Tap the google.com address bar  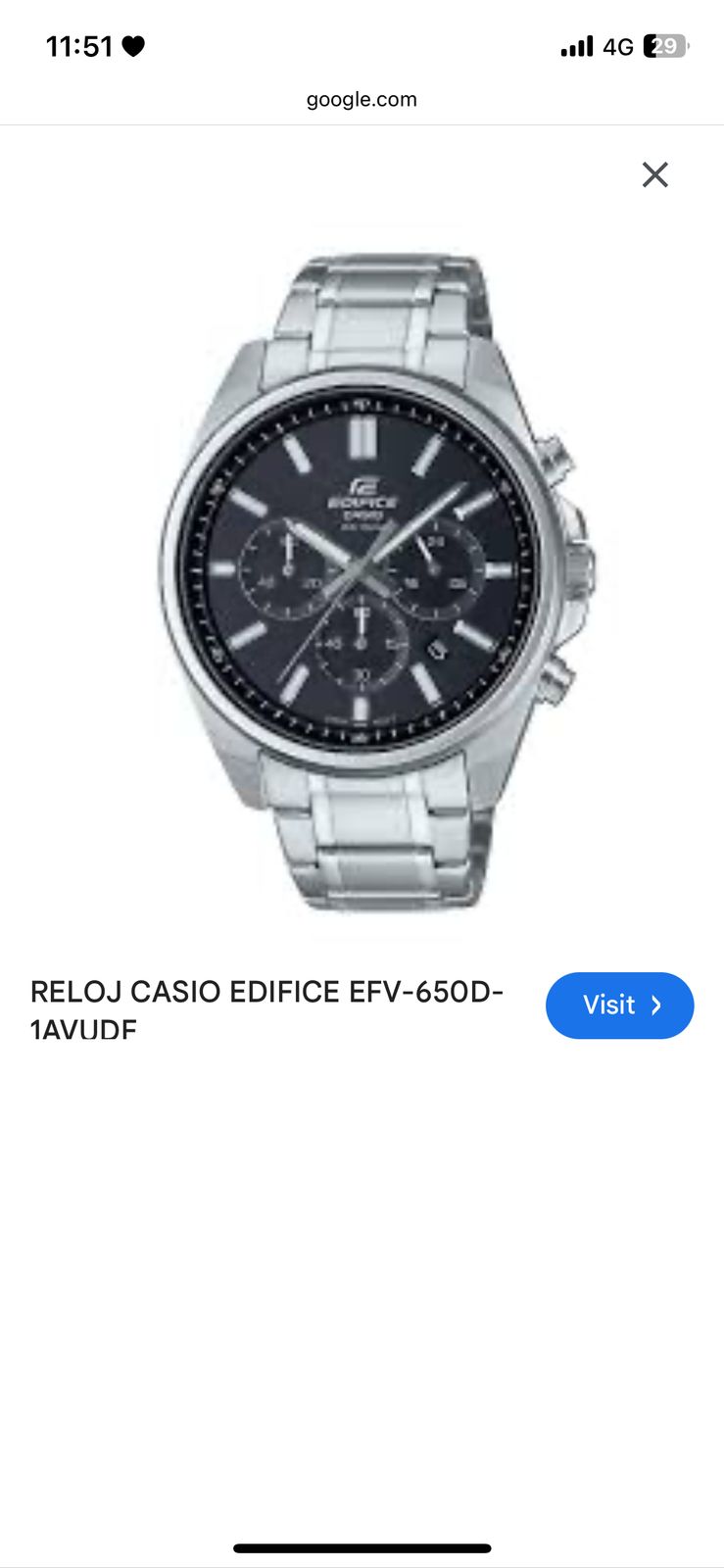coord(362,99)
